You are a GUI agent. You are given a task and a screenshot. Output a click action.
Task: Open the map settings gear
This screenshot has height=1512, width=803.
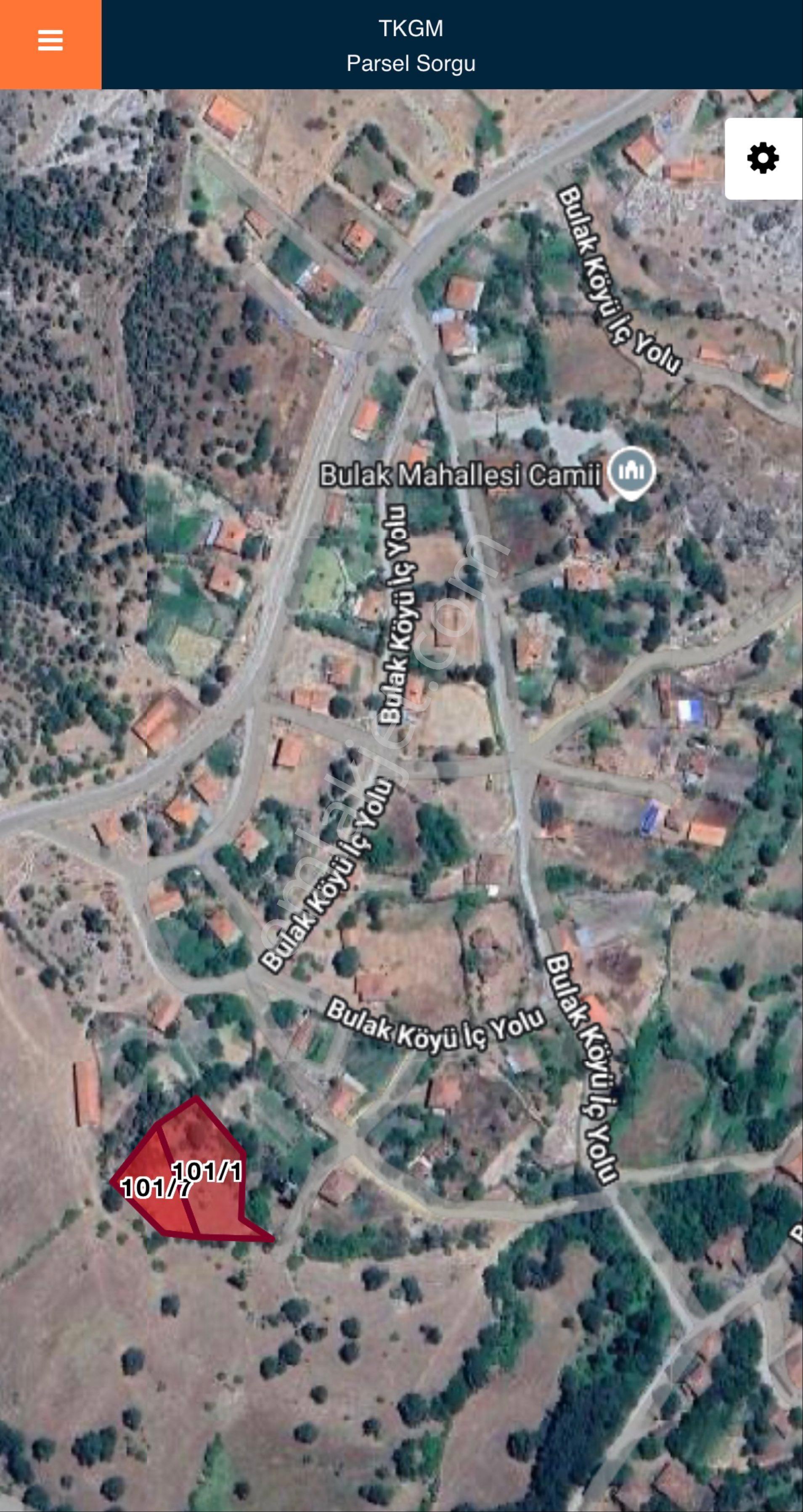763,159
